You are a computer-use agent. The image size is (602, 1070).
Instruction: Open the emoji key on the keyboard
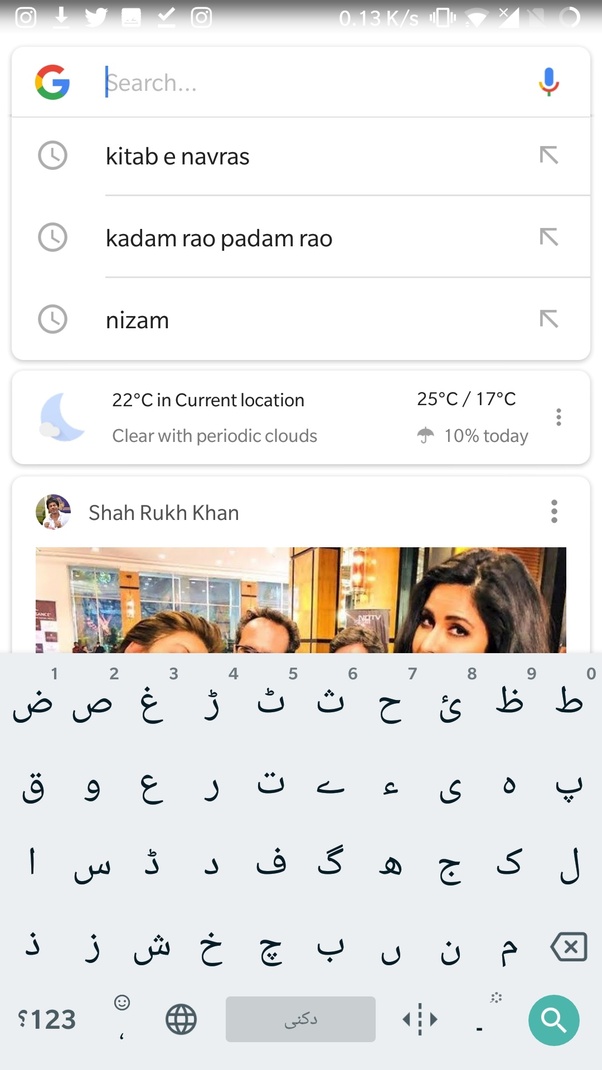[122, 1012]
